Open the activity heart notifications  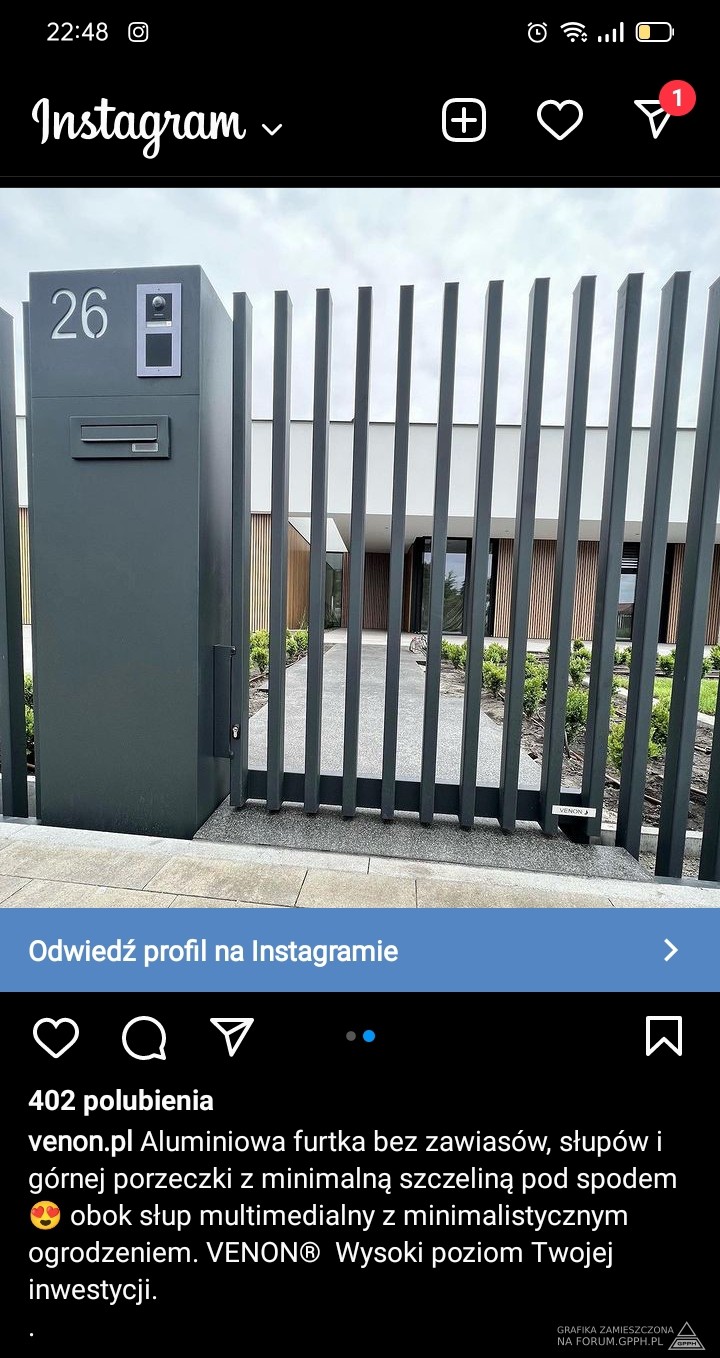pyautogui.click(x=559, y=121)
